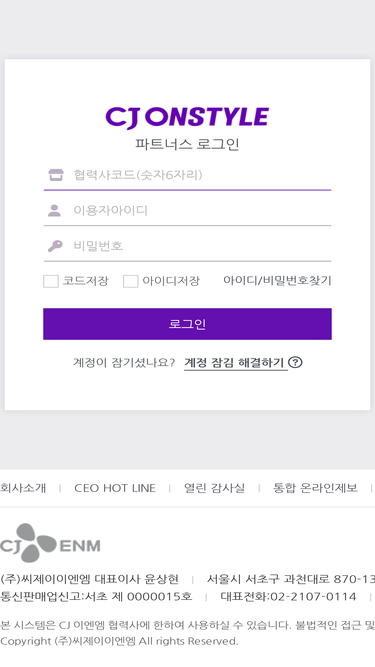
Task: Open 계정 잠김 해결하기 link
Action: [x=234, y=363]
